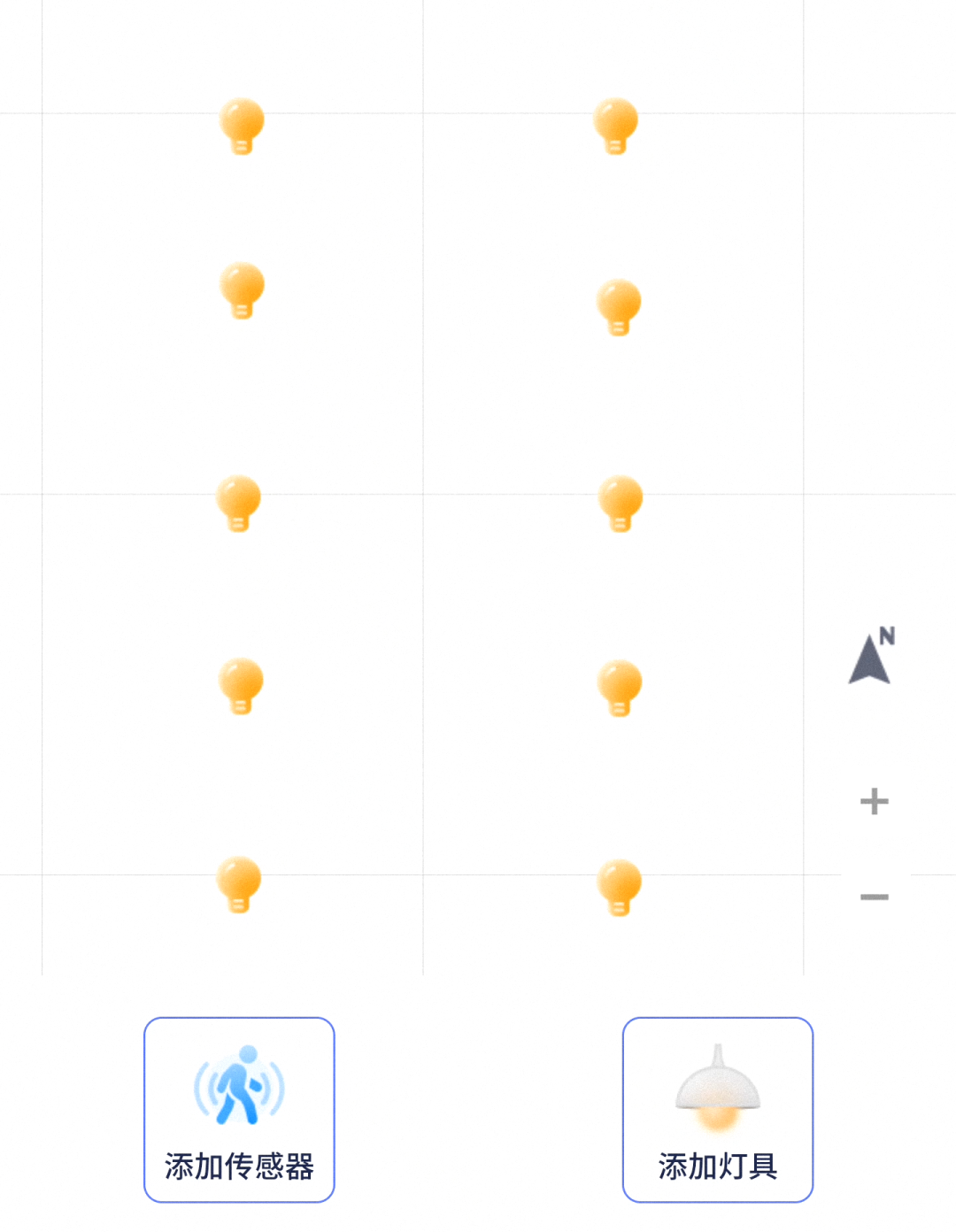Image resolution: width=956 pixels, height=1232 pixels.
Task: Tap the north compass arrow
Action: [x=872, y=655]
